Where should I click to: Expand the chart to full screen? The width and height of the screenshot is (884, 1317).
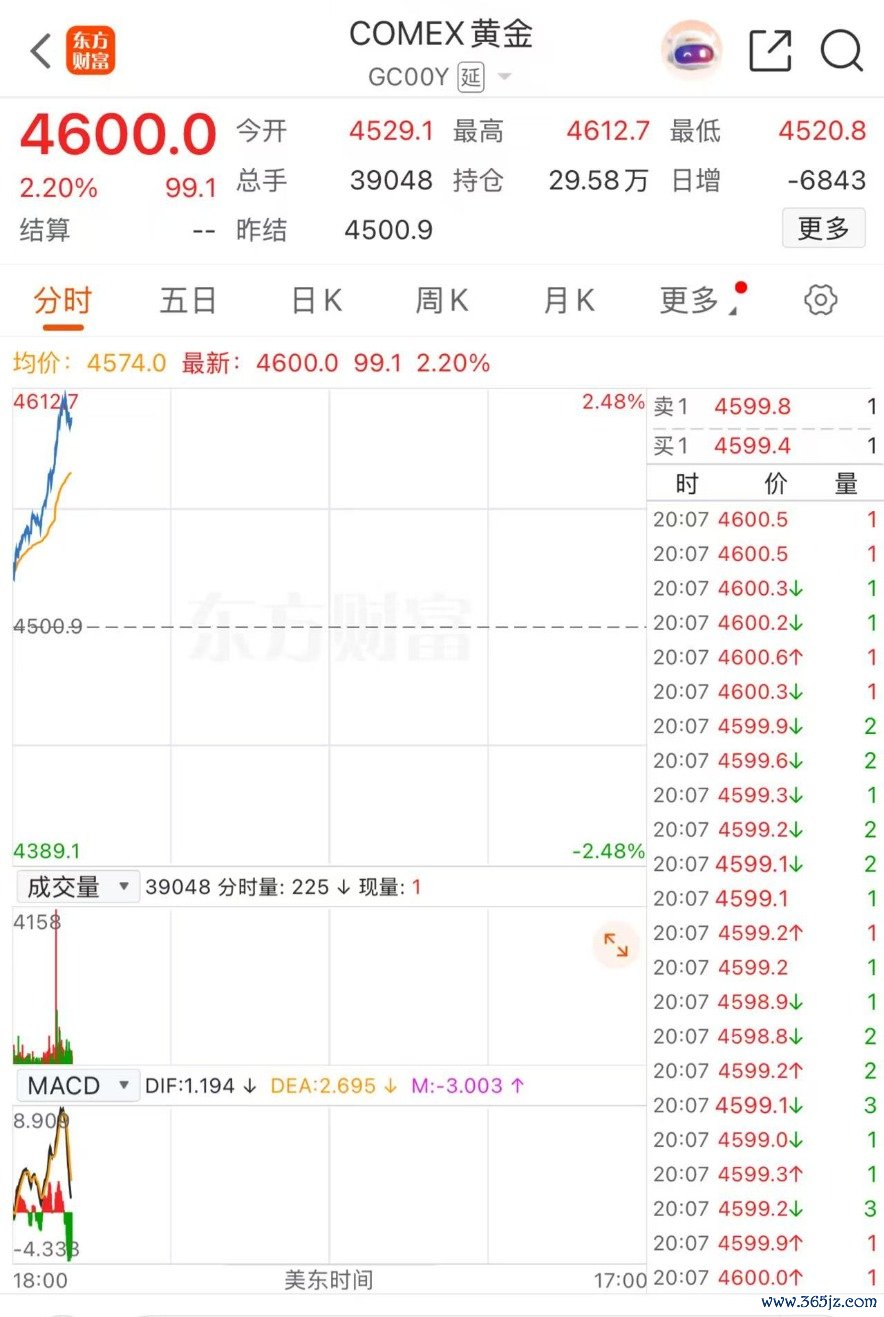615,945
